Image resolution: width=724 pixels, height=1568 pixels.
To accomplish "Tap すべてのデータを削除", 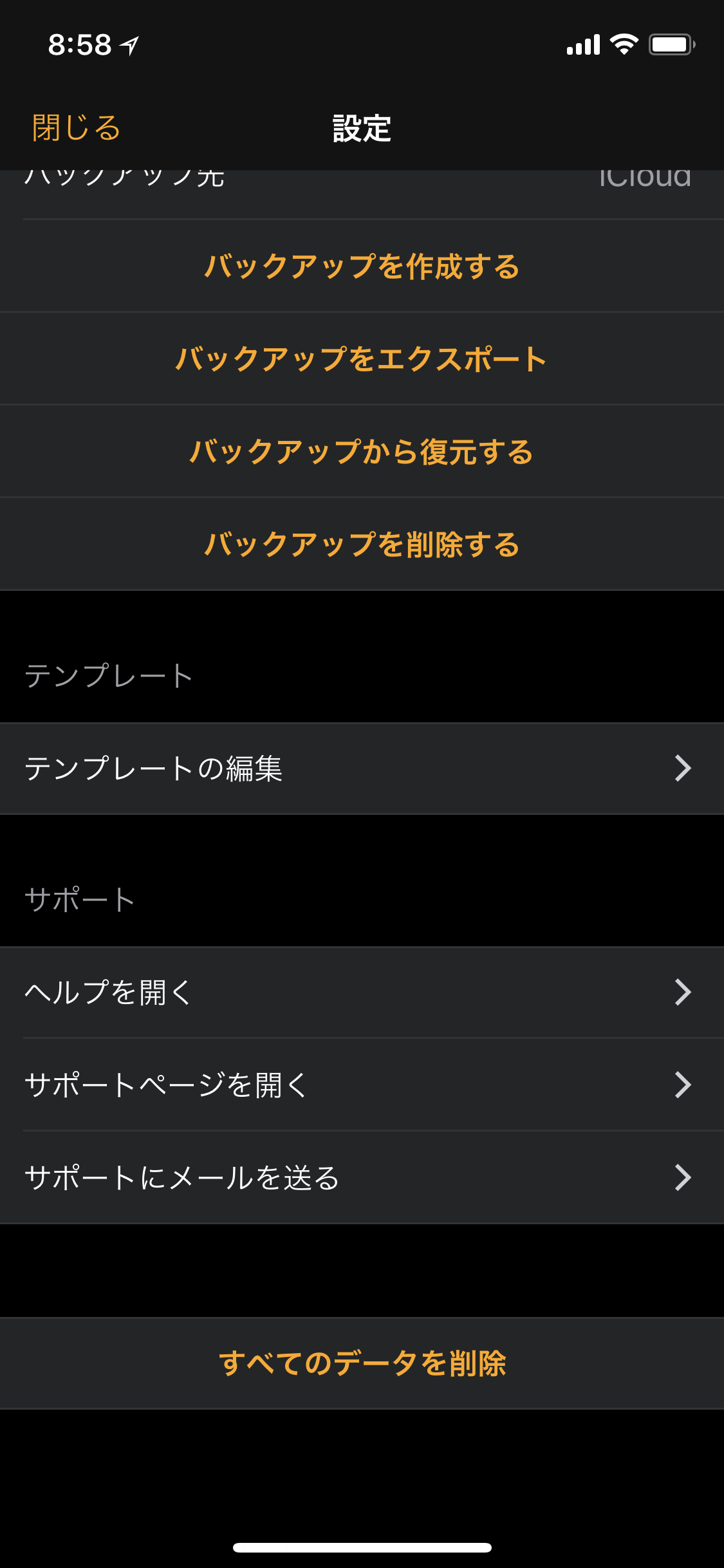I will (x=362, y=1363).
